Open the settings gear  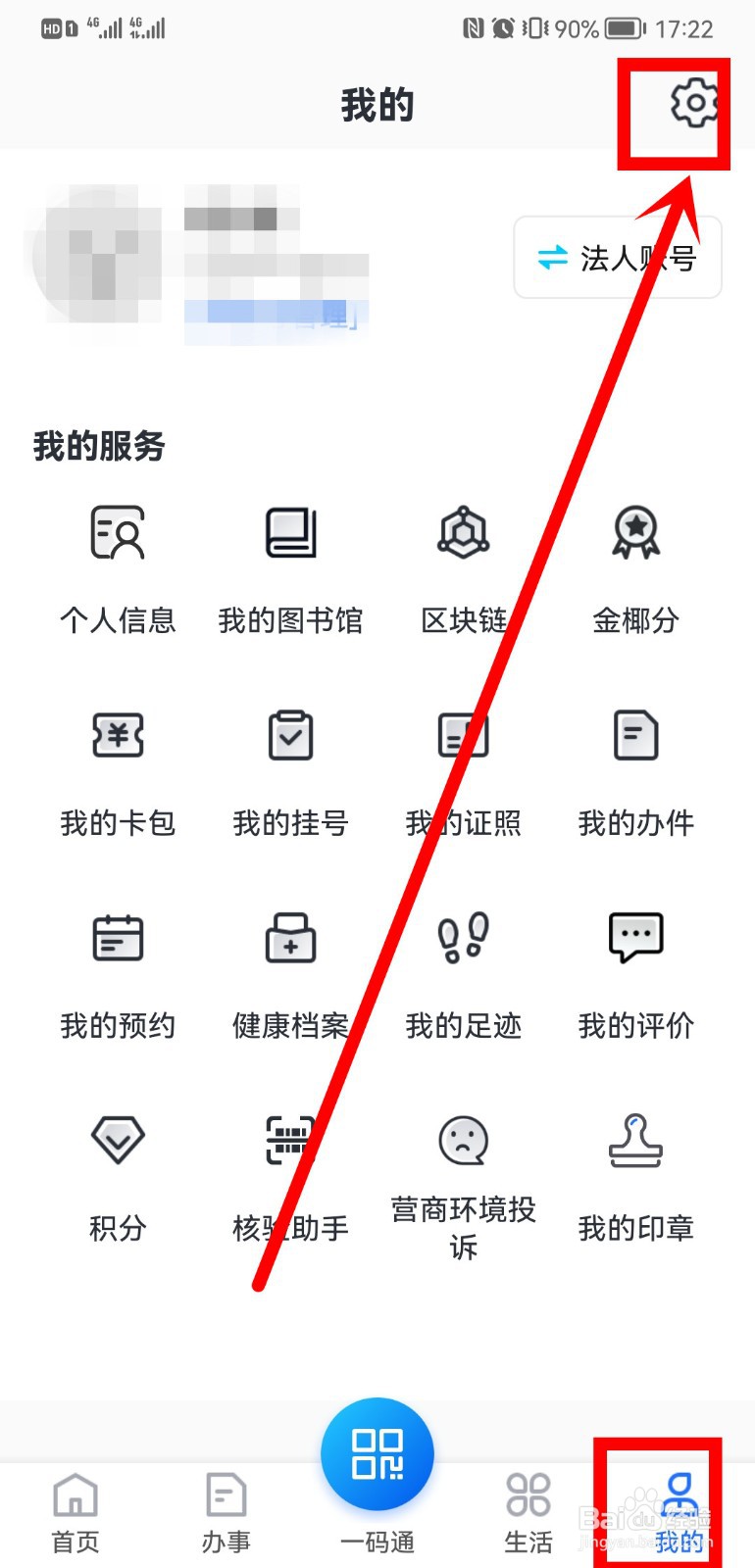(694, 101)
